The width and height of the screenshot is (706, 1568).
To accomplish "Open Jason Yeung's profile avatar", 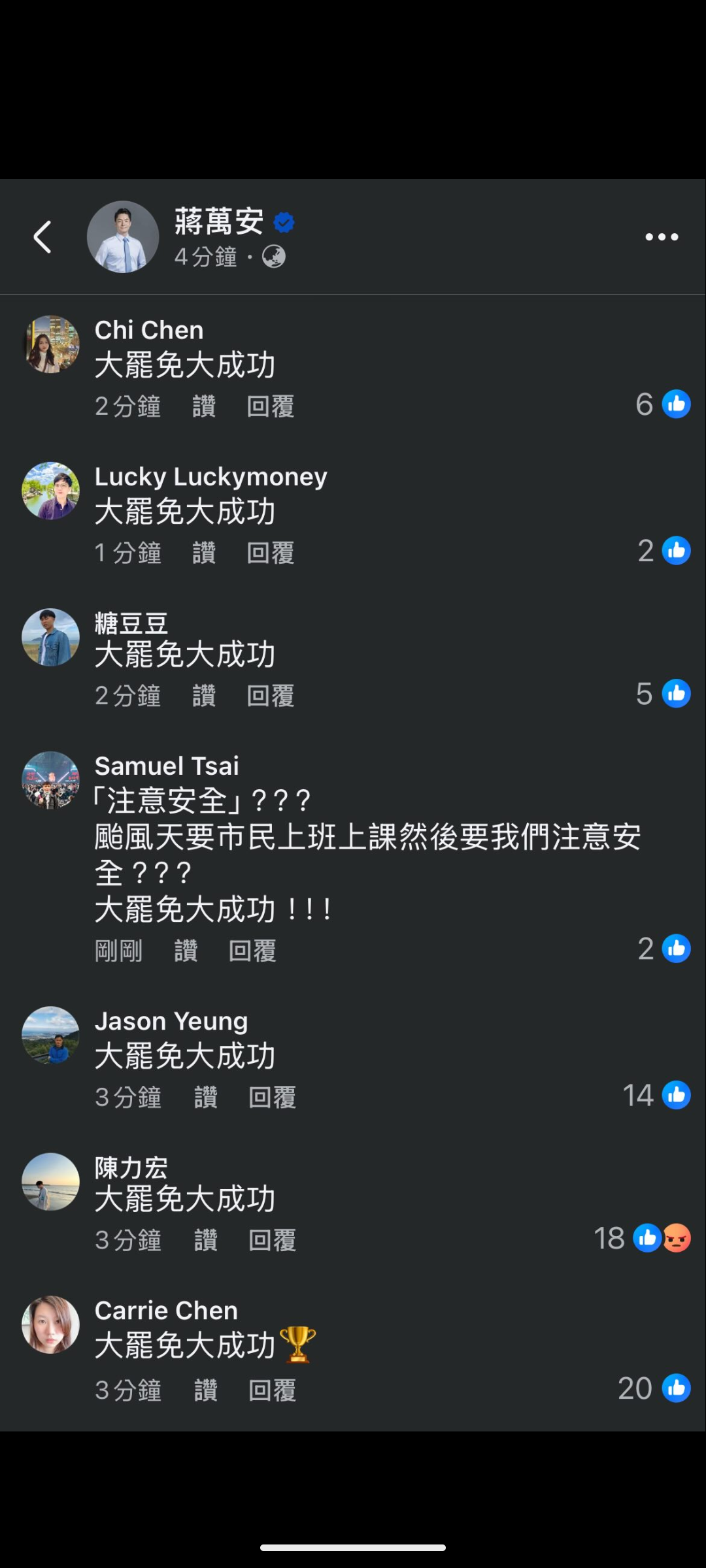I will (x=50, y=1035).
